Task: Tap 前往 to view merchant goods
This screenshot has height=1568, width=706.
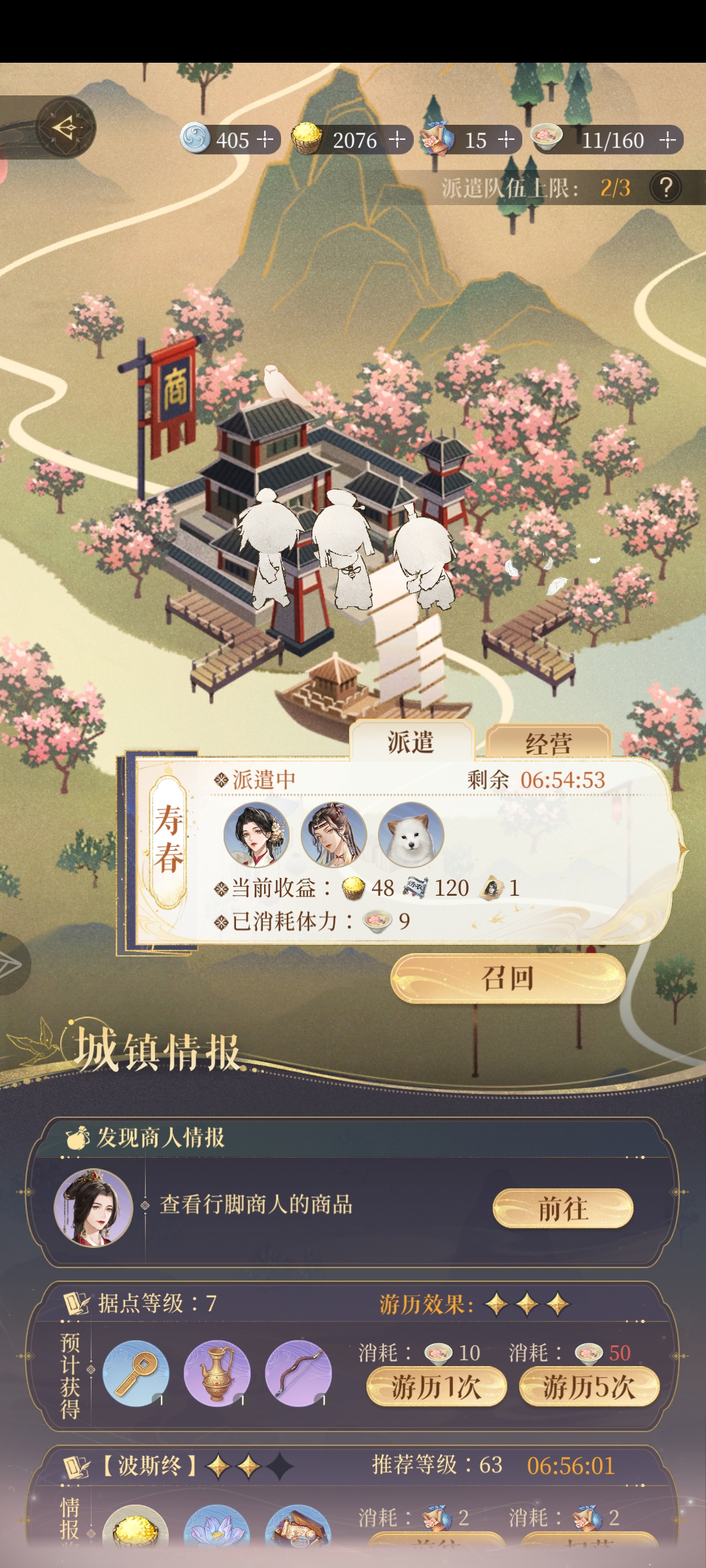Action: (562, 1209)
